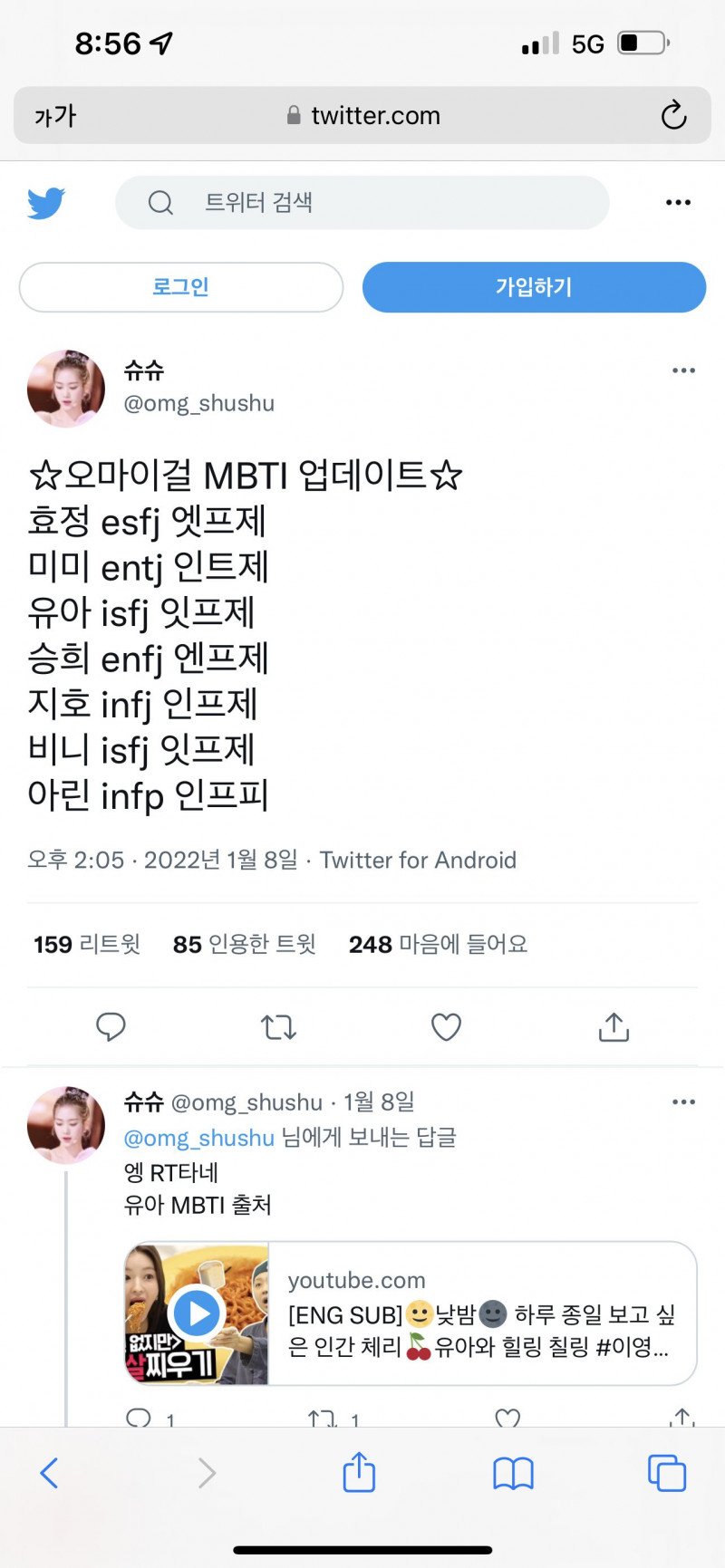Retweet the MBTI tweet

(x=278, y=1027)
